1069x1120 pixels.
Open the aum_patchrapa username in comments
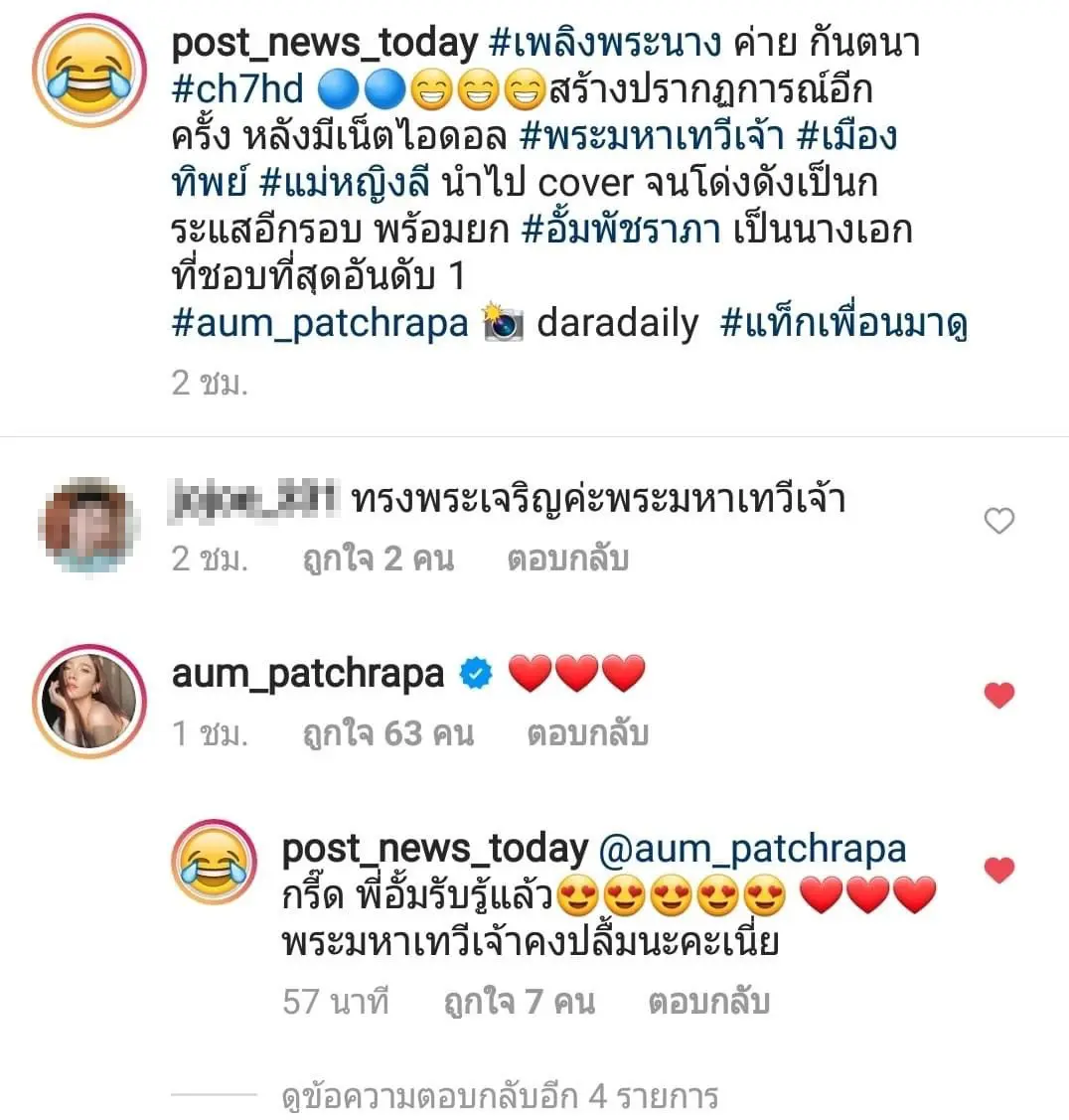tap(308, 674)
